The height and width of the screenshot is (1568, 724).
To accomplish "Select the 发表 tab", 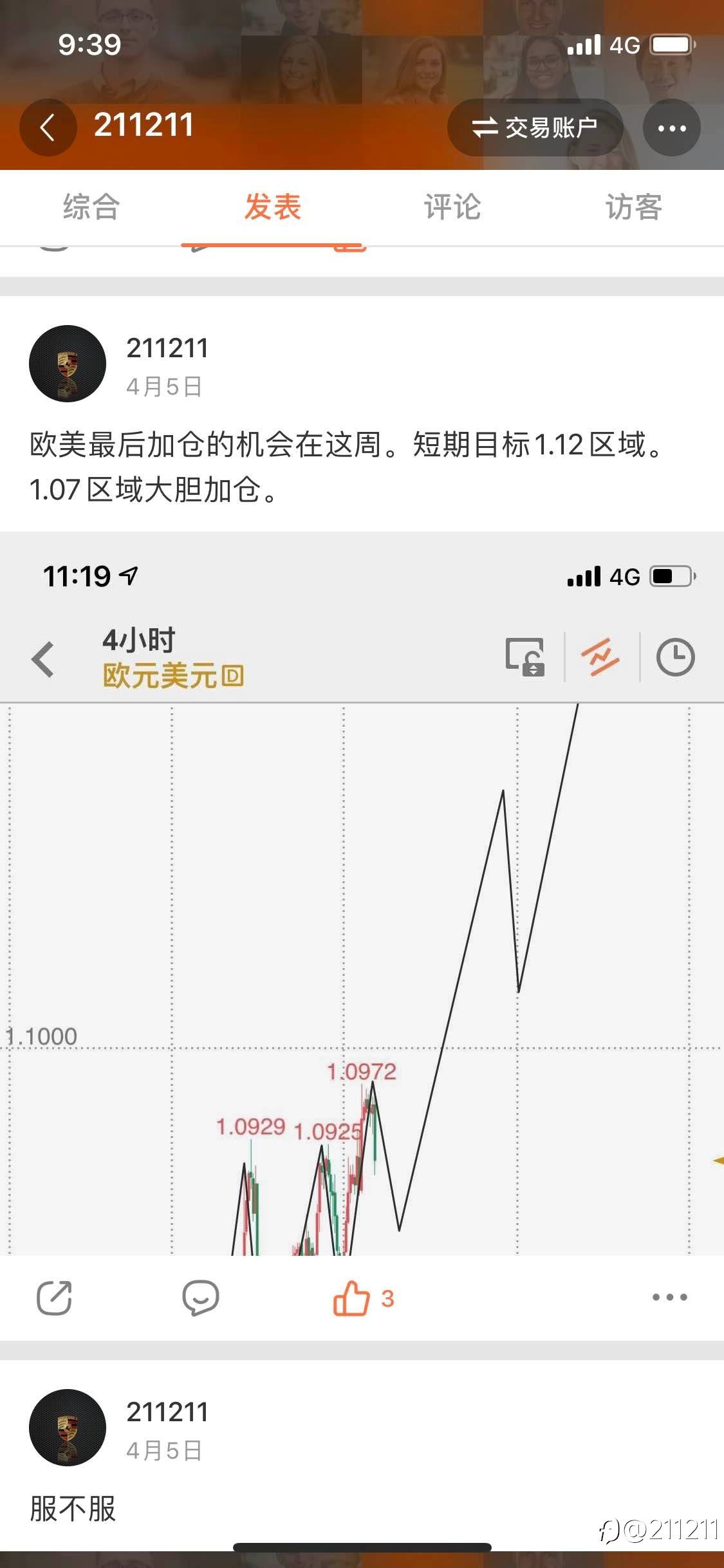I will [x=273, y=207].
